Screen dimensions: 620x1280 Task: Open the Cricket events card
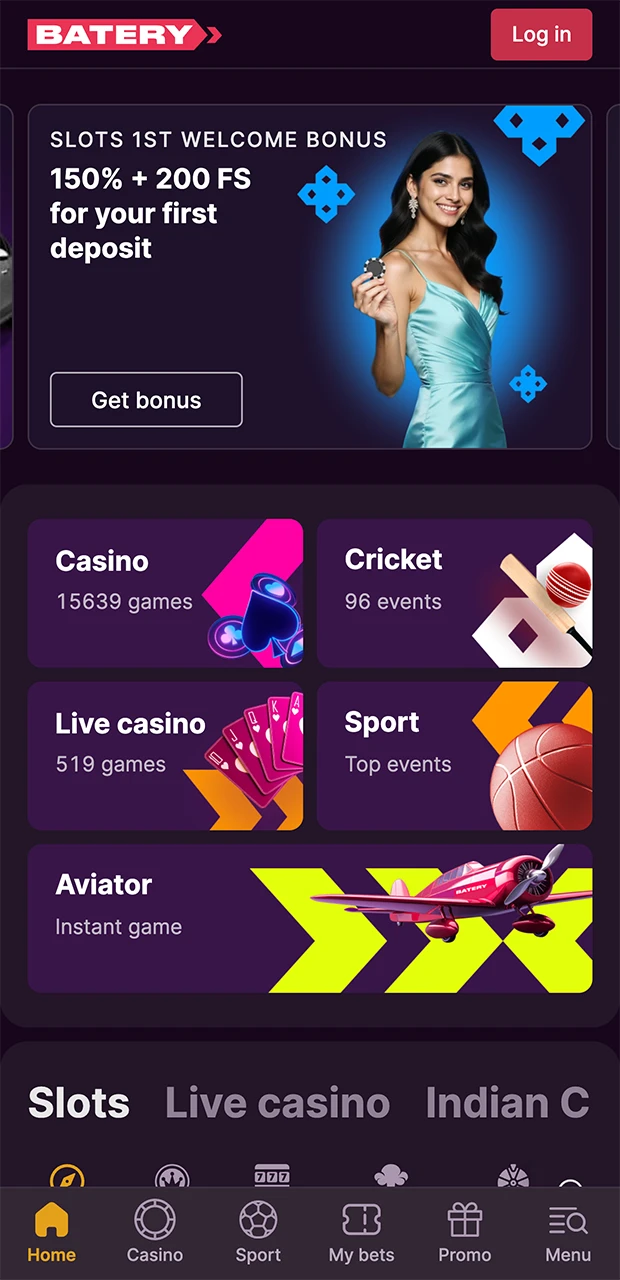(454, 592)
